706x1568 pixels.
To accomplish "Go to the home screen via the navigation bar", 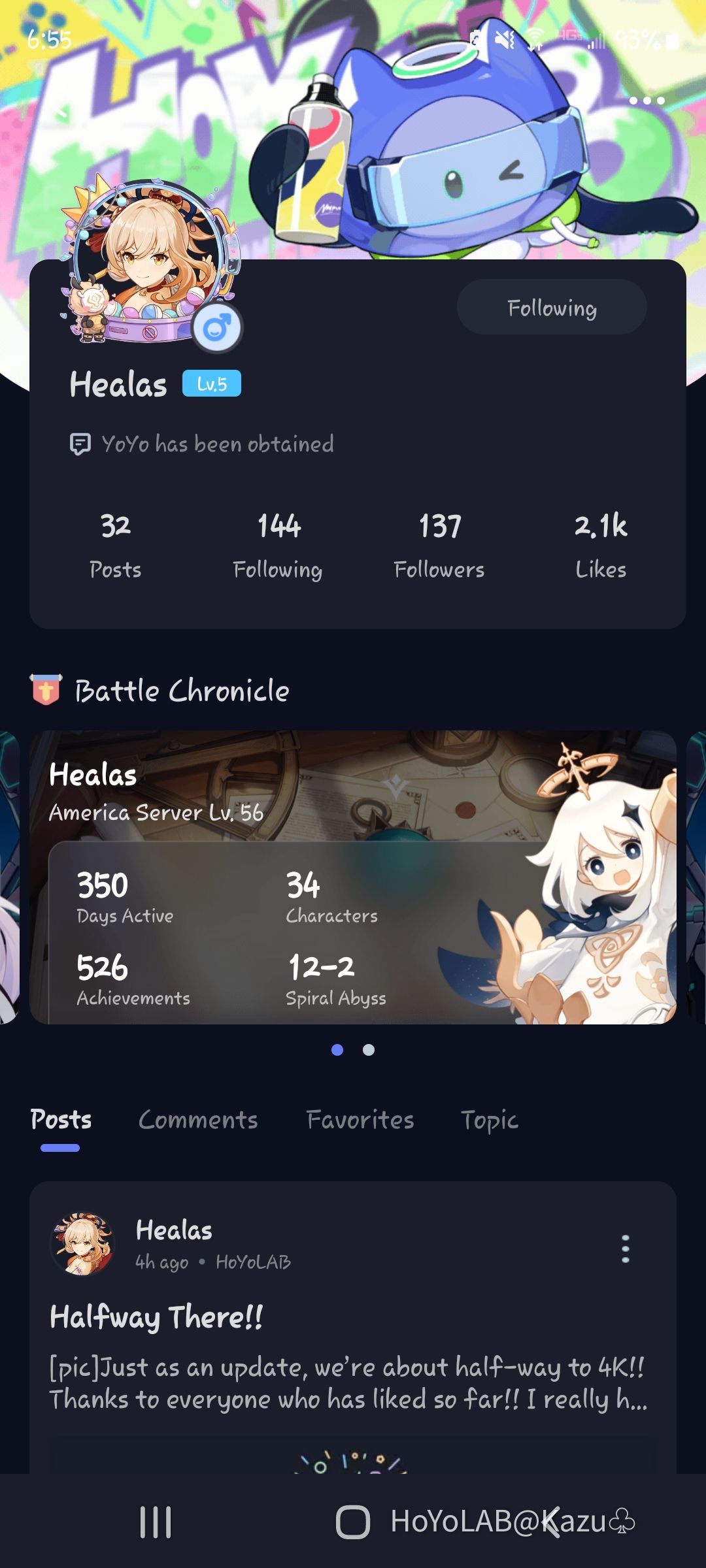I will 353,1522.
